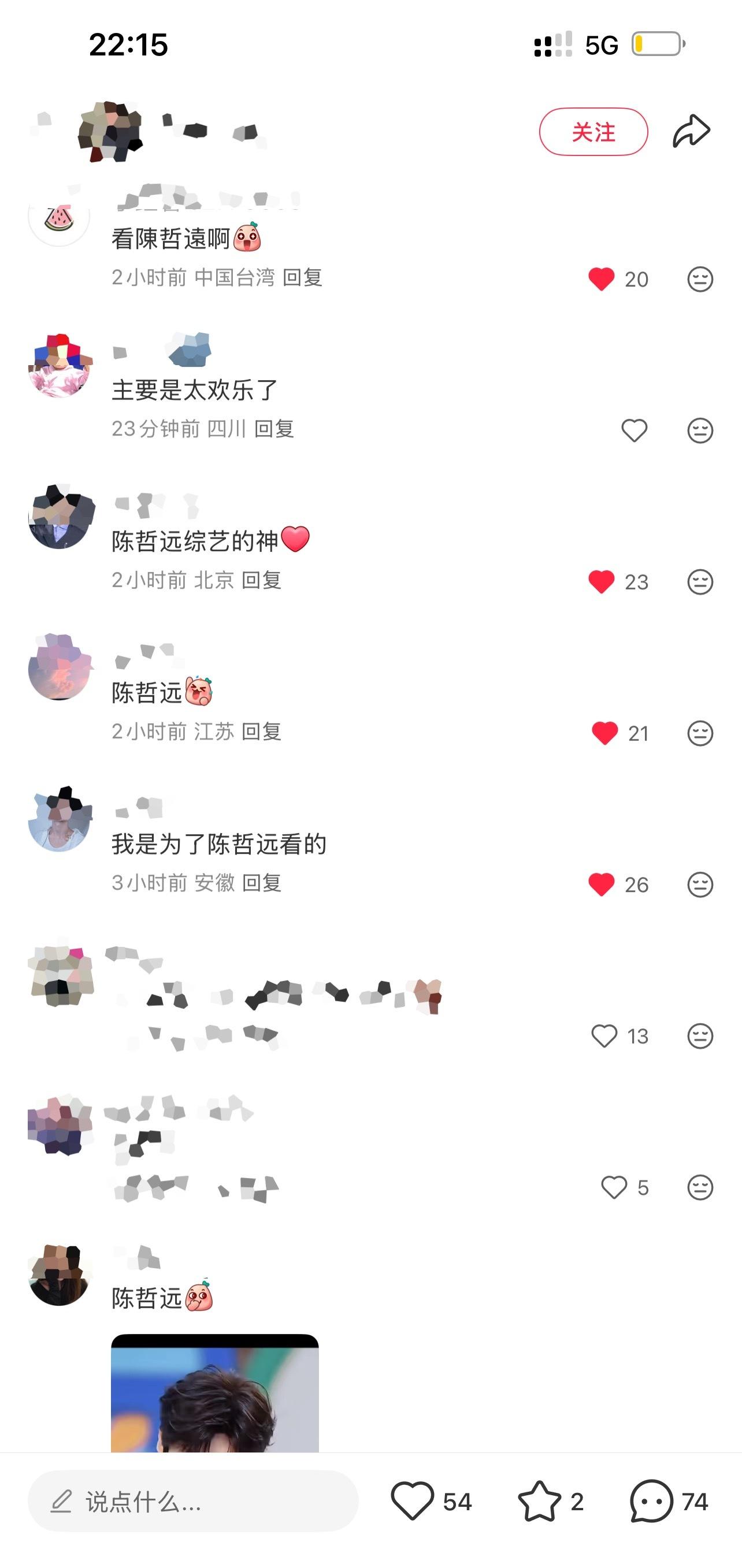Save the post with the star icon
This screenshot has height=1568, width=742.
point(539,1502)
